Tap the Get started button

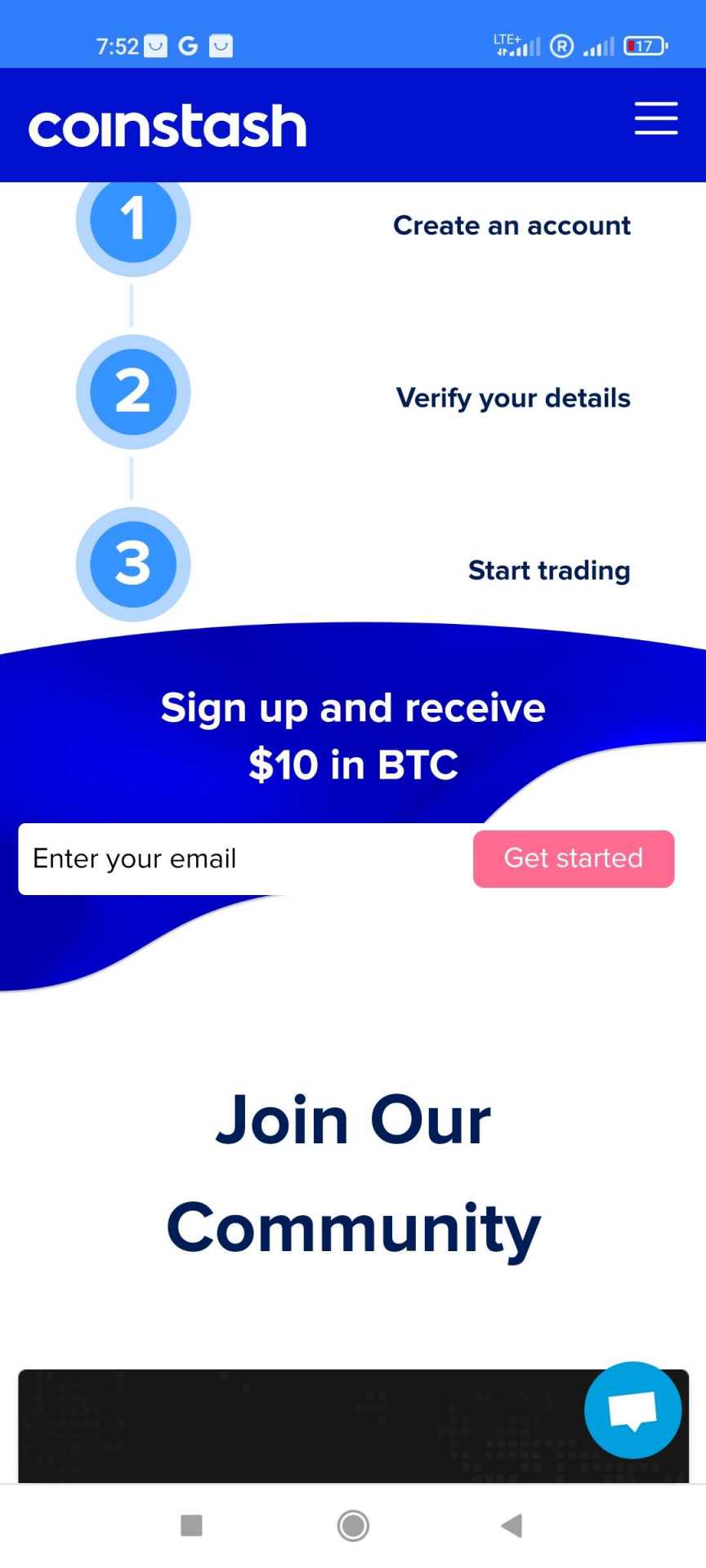[x=574, y=859]
